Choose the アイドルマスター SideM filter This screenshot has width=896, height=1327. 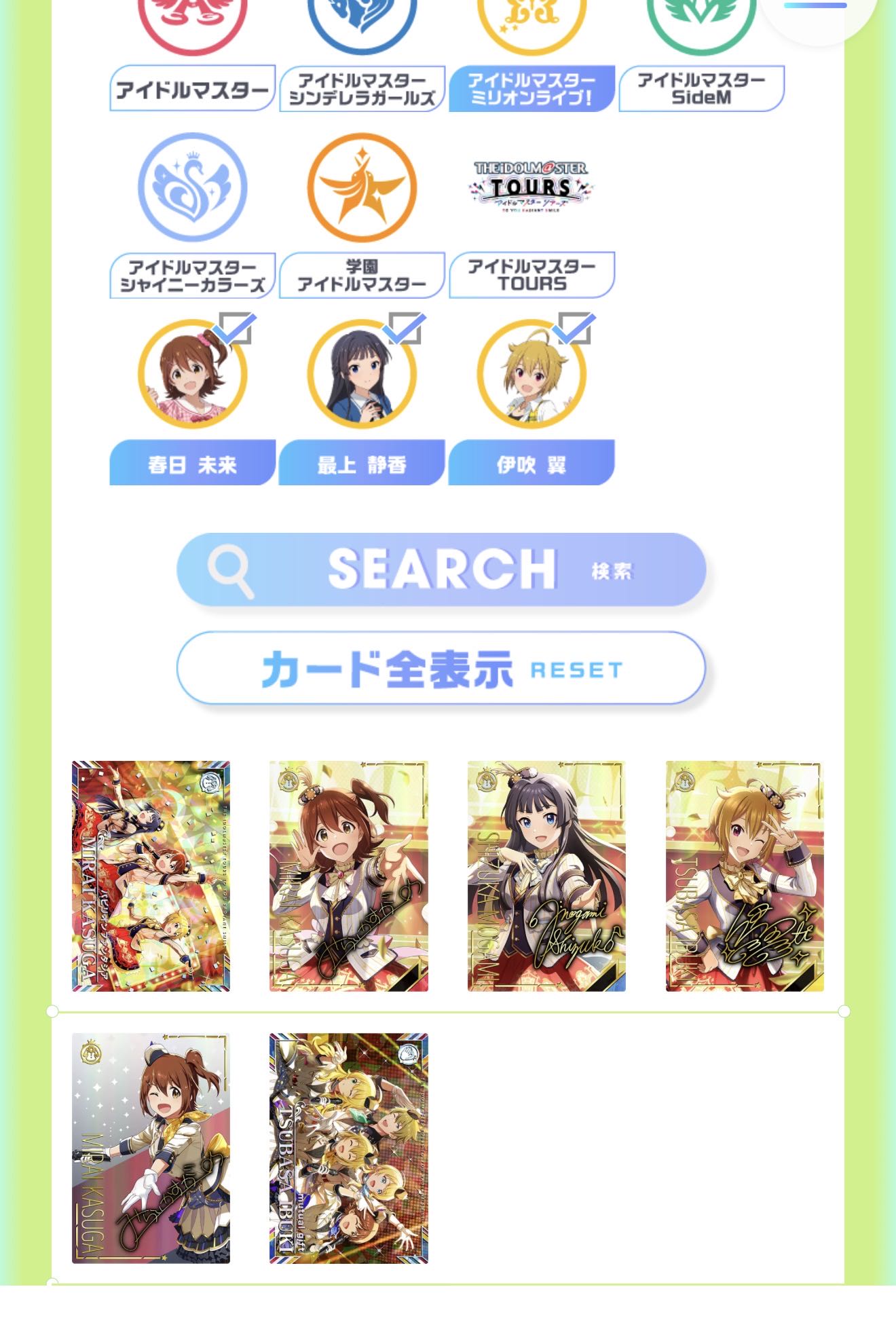click(701, 88)
